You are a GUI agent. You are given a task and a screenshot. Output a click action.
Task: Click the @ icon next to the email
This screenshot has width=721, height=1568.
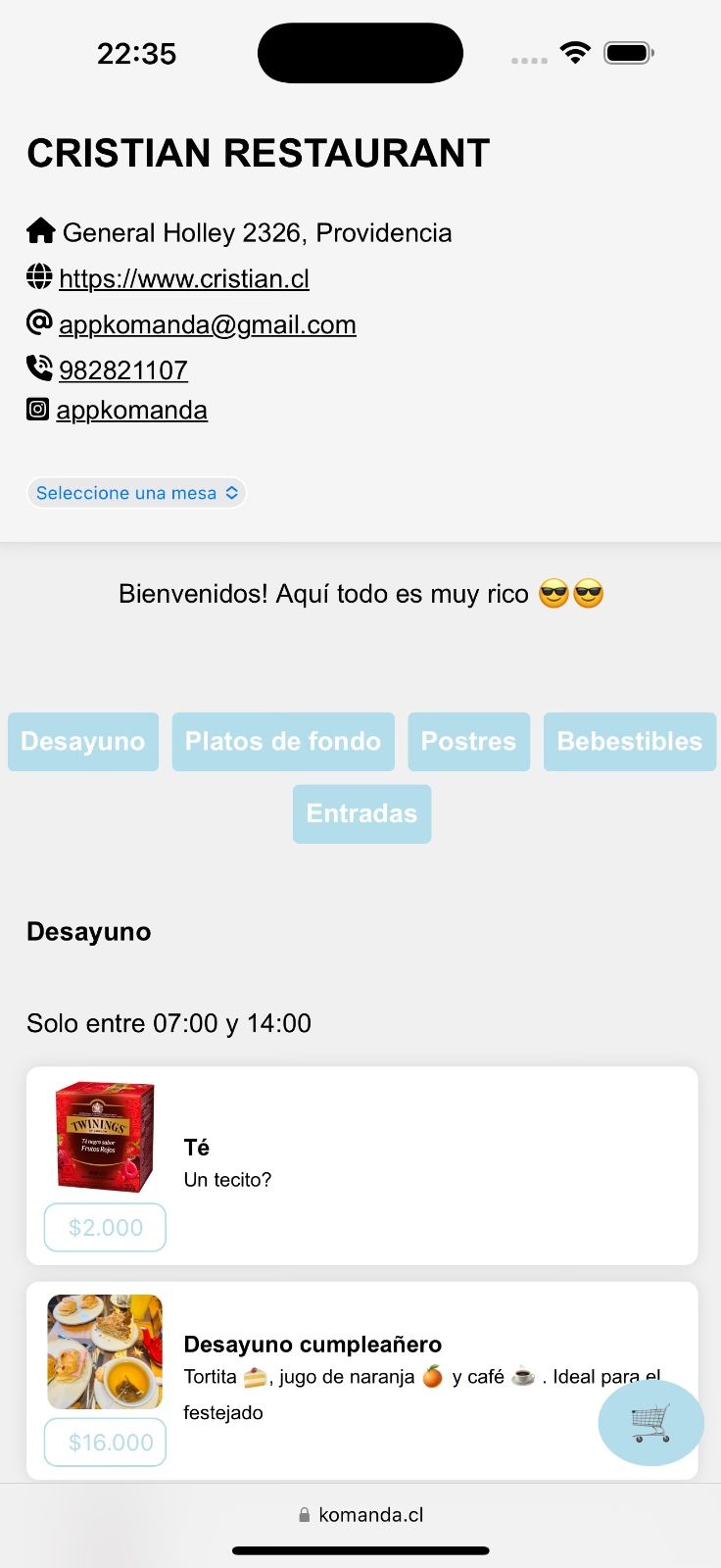pyautogui.click(x=37, y=322)
